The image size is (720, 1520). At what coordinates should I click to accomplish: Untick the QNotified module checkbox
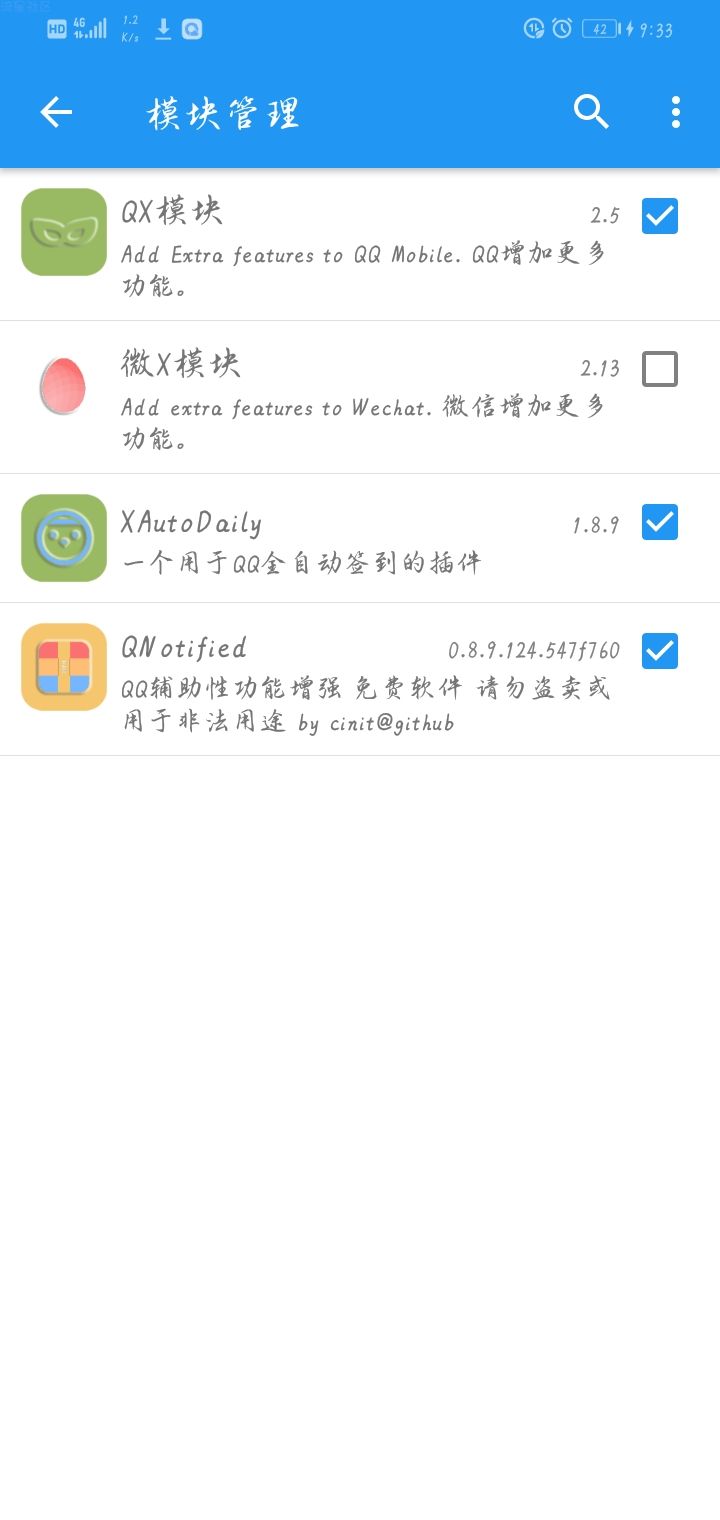click(660, 651)
